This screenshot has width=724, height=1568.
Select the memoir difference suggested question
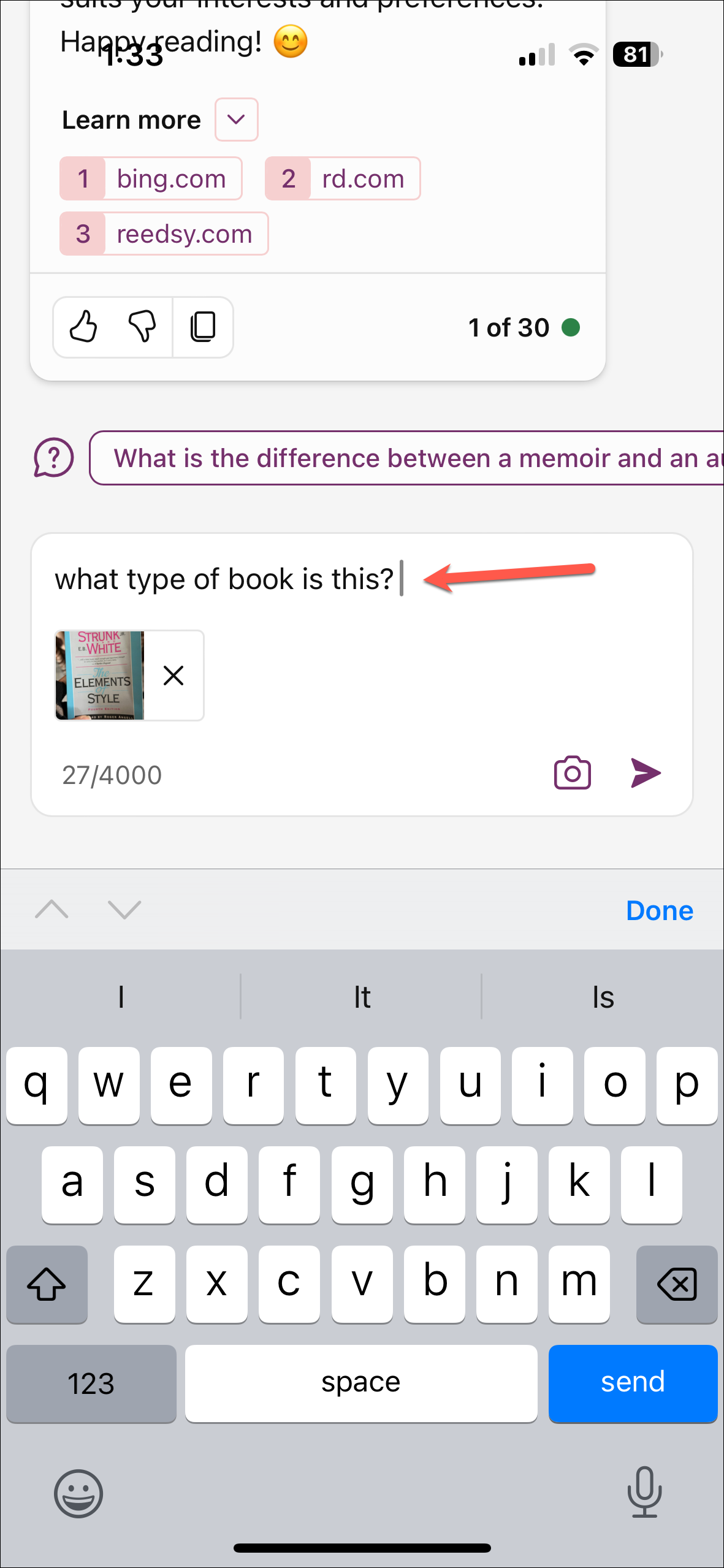(x=406, y=458)
